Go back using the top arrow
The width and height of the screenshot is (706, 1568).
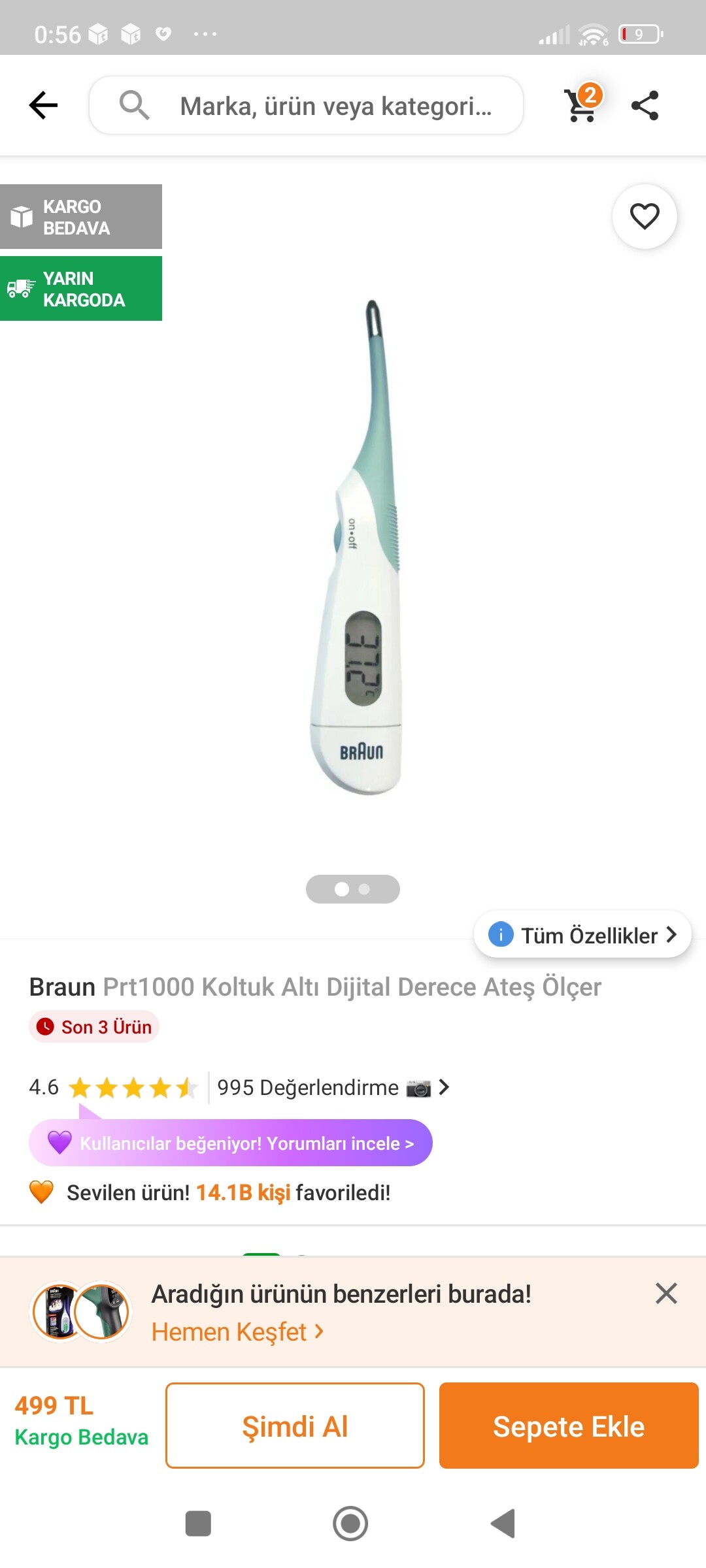pyautogui.click(x=44, y=105)
